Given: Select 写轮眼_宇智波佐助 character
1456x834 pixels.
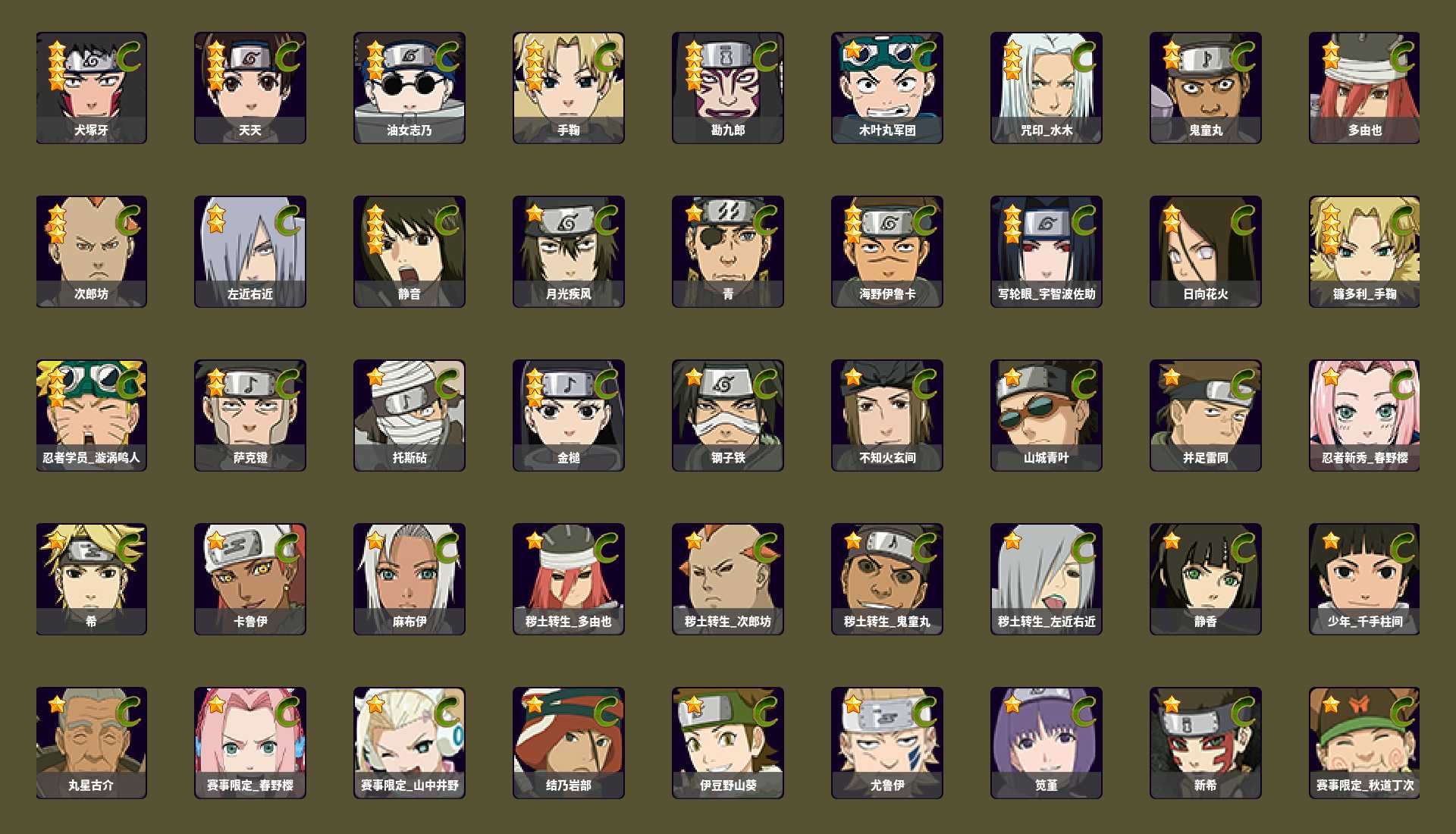Looking at the screenshot, I should pyautogui.click(x=1046, y=252).
